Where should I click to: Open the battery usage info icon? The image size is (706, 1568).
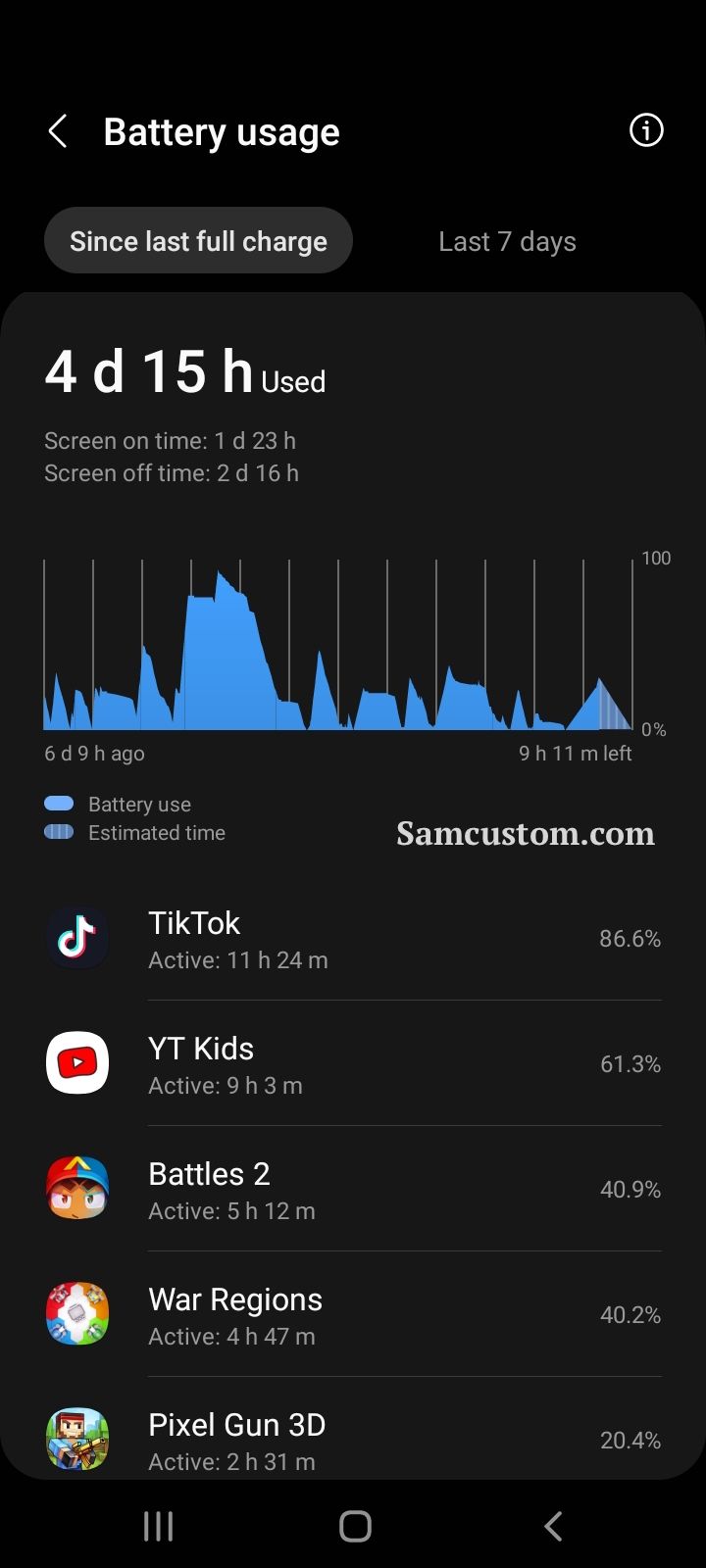coord(645,130)
